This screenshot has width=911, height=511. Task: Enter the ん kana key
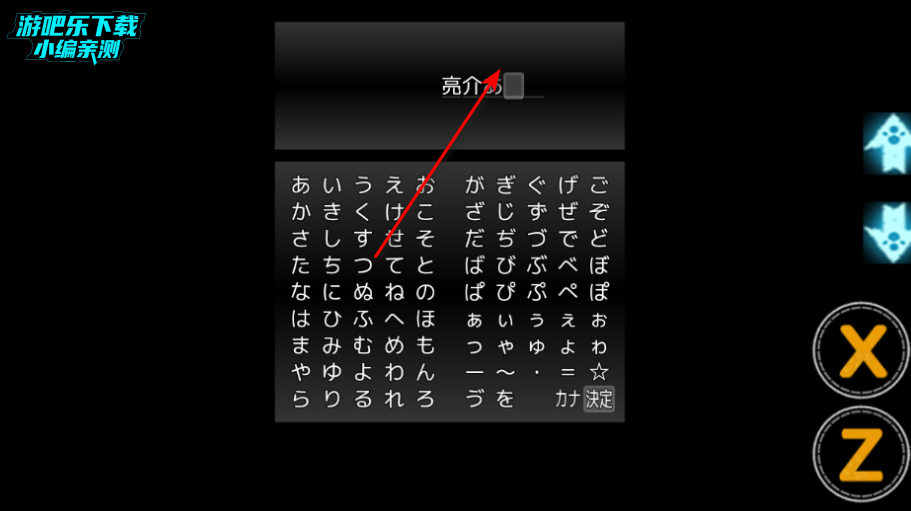tap(425, 372)
